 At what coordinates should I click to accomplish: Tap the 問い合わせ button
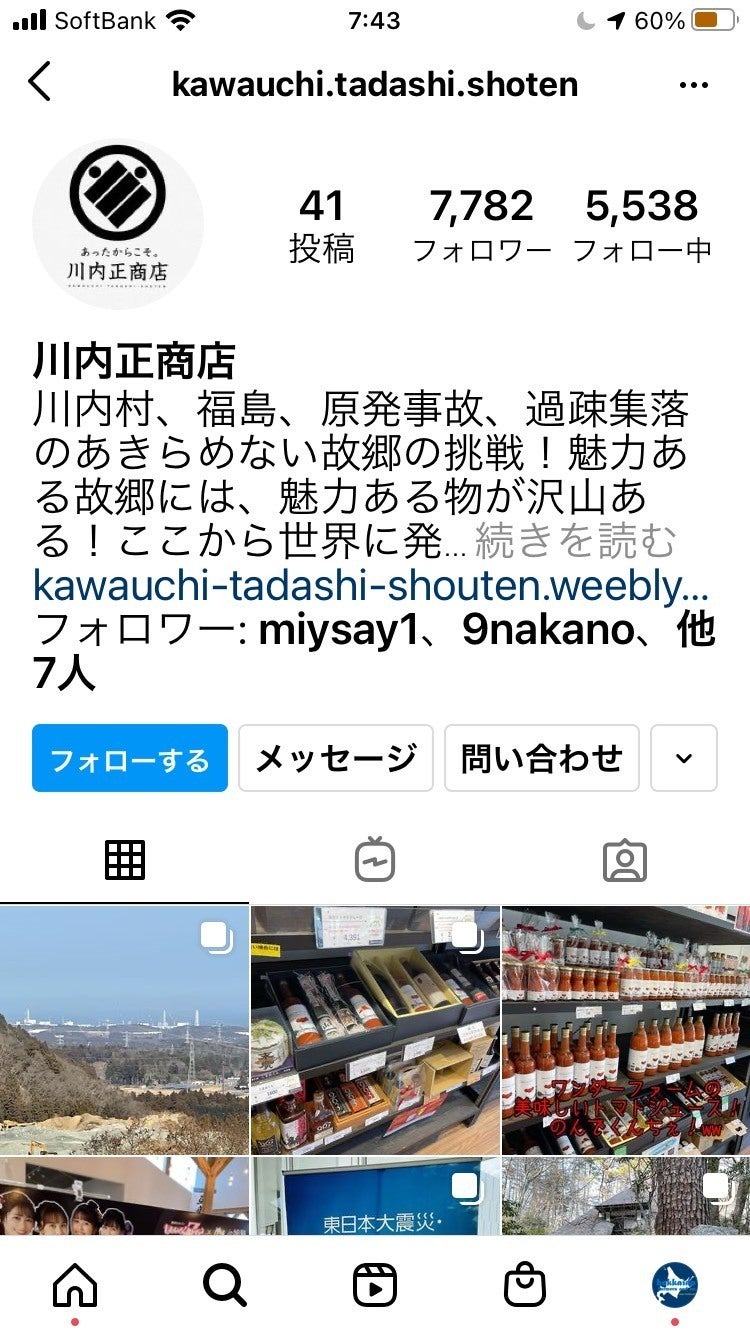(x=542, y=759)
